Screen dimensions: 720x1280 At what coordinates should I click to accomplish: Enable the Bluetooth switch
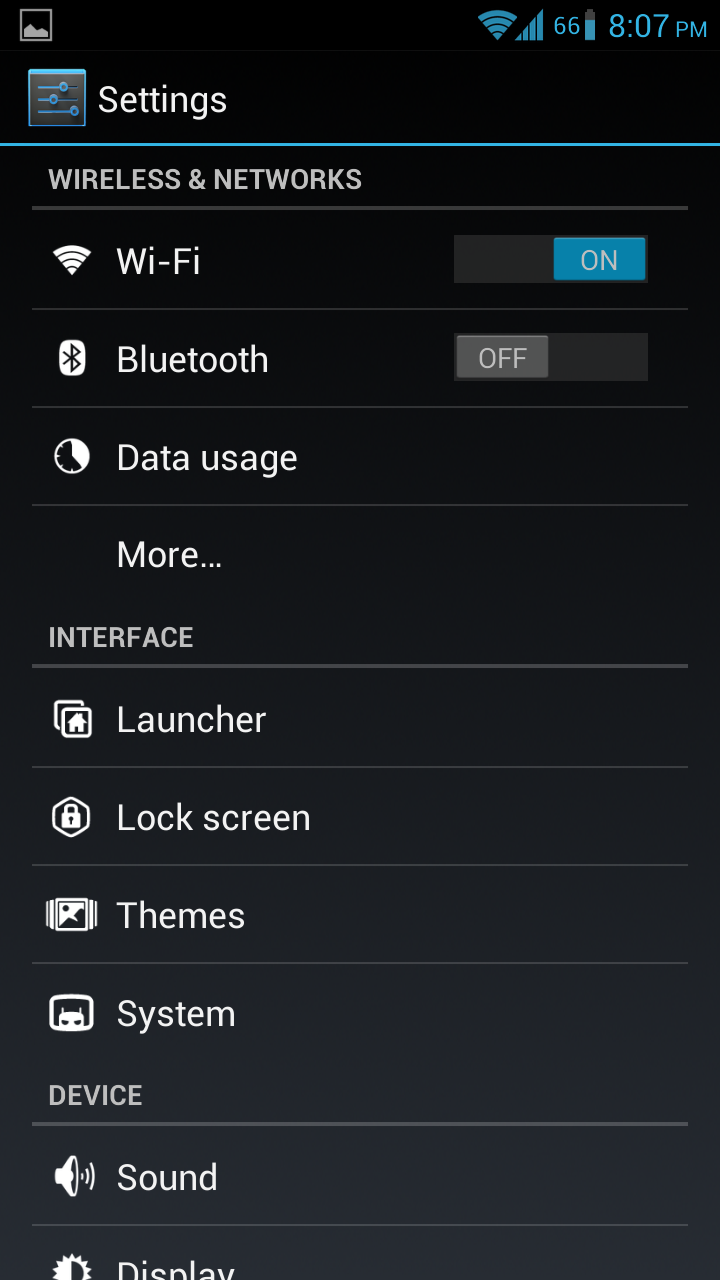click(x=550, y=358)
